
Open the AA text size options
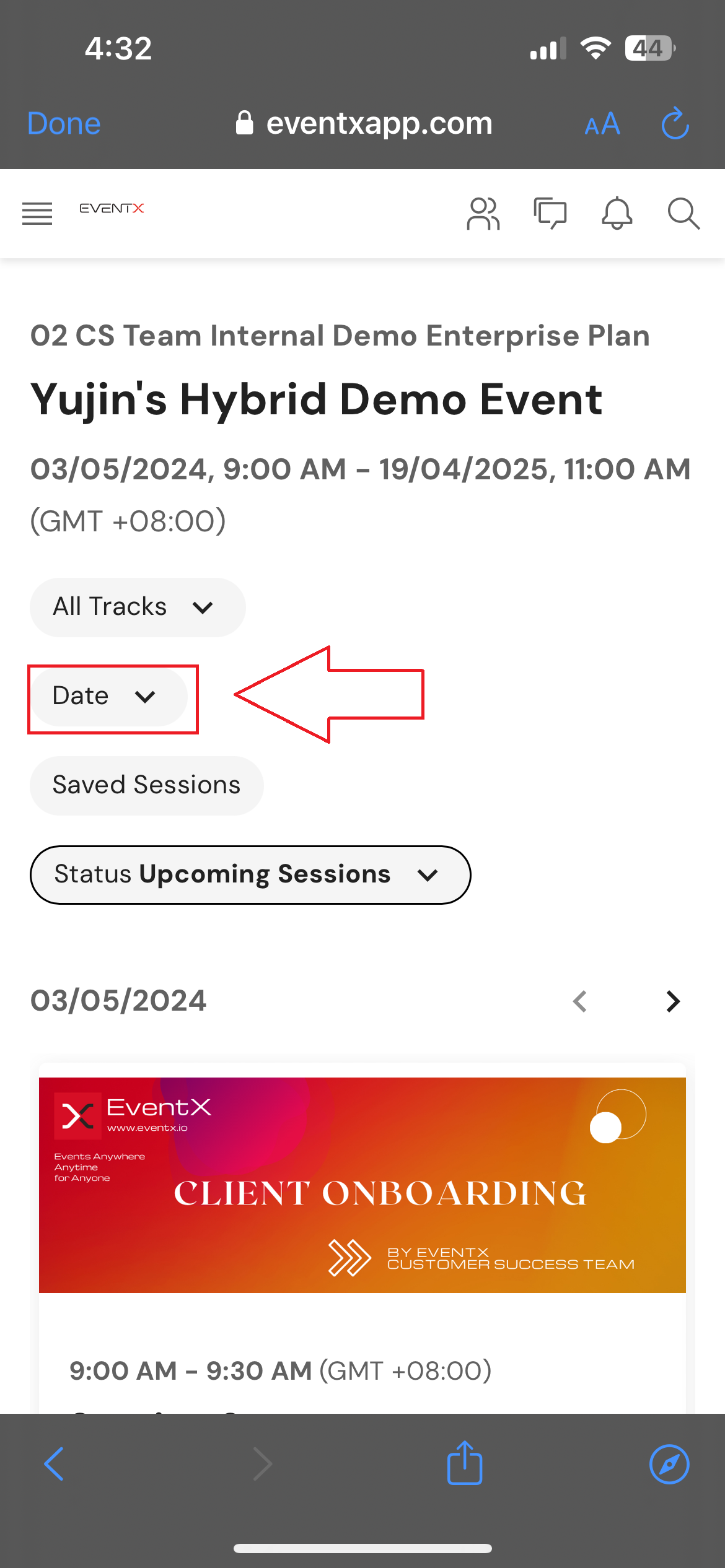(602, 124)
